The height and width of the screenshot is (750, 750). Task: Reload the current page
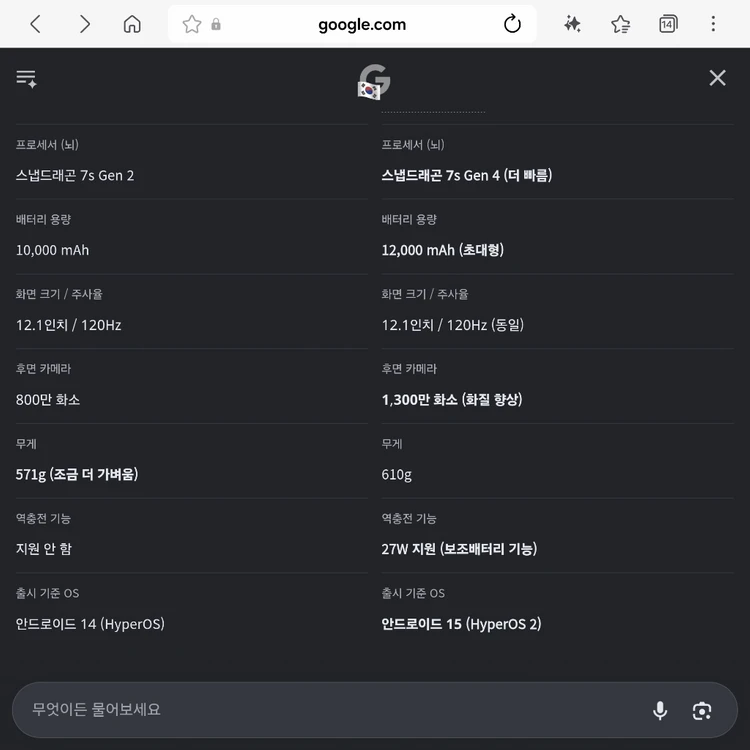(512, 24)
